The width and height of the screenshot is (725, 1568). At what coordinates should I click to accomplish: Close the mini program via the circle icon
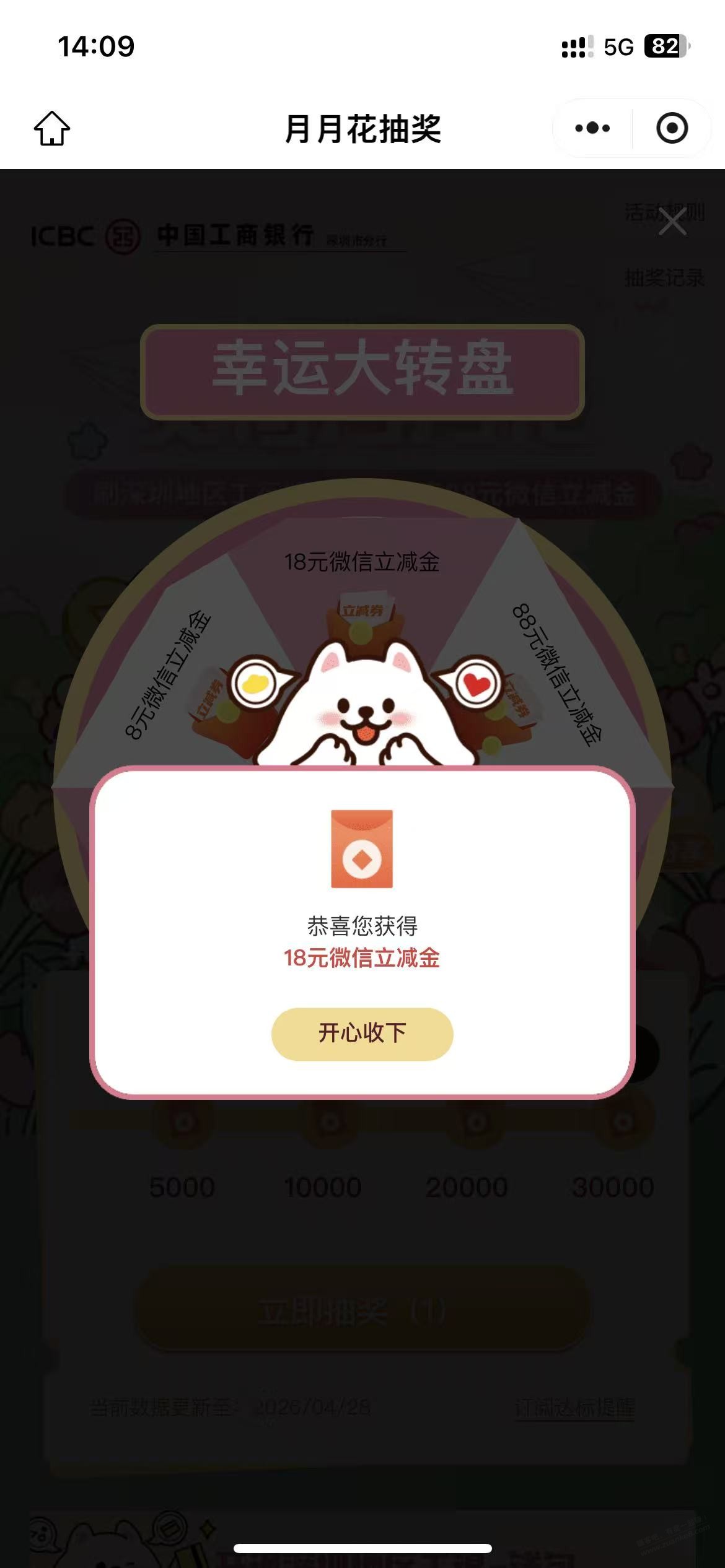pos(672,128)
